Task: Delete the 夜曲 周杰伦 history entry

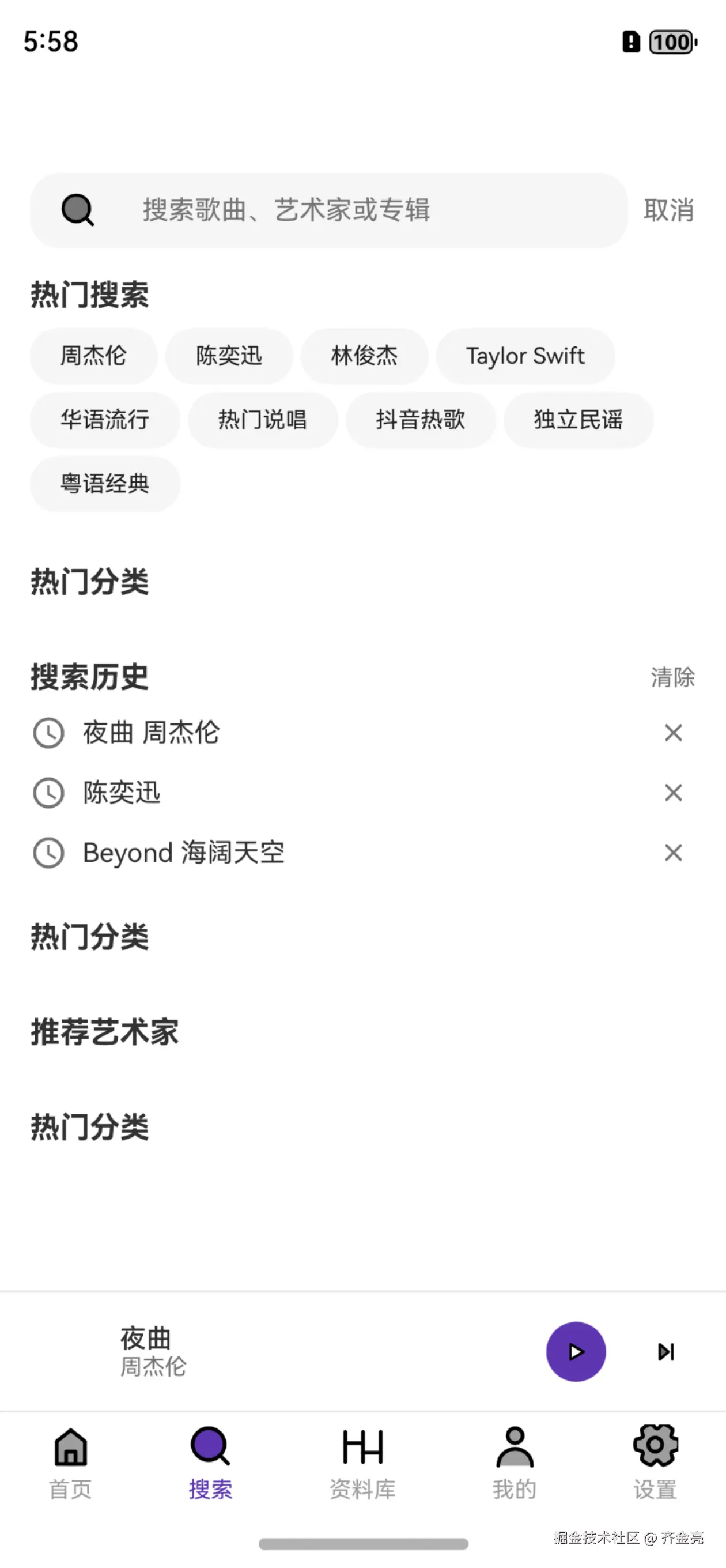Action: click(x=672, y=733)
